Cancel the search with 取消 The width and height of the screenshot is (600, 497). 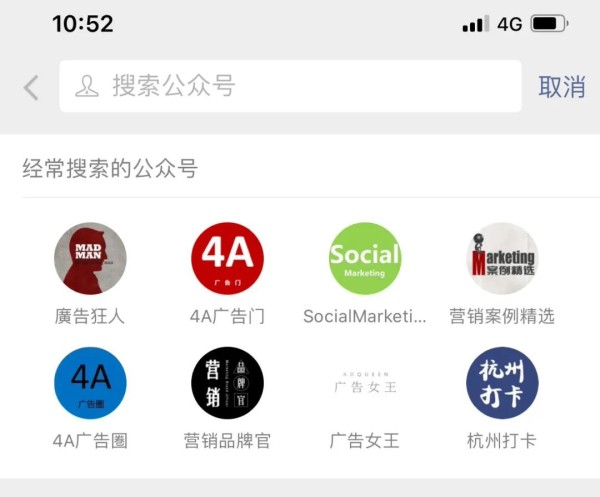561,86
